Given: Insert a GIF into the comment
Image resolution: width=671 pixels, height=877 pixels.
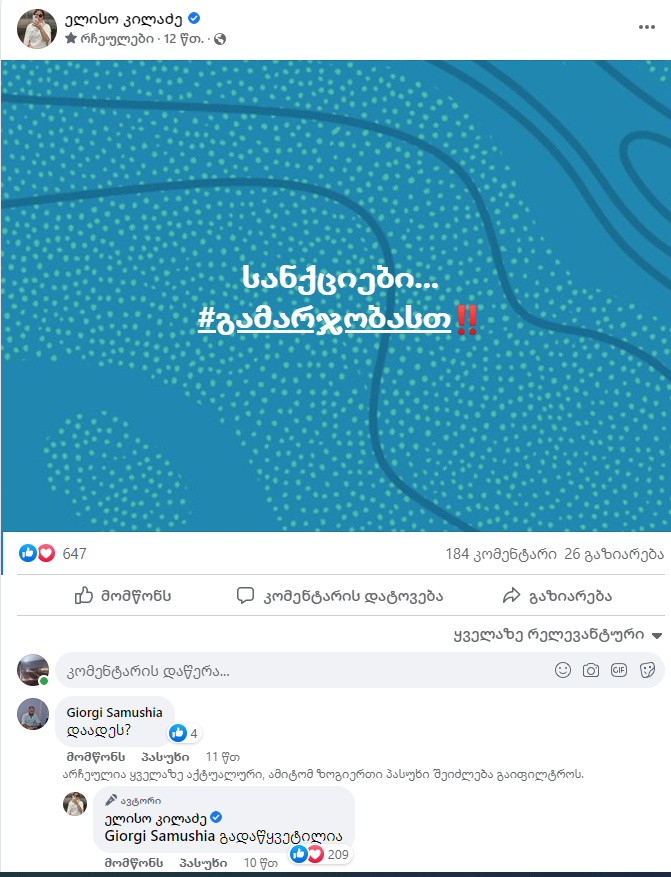Looking at the screenshot, I should coord(619,670).
